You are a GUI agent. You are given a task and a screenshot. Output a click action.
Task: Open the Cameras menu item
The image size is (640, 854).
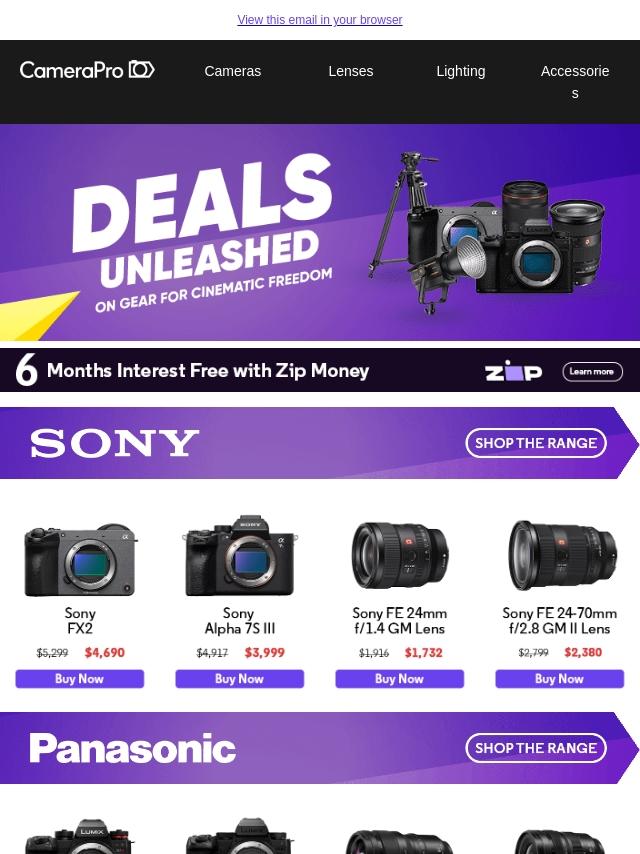232,71
